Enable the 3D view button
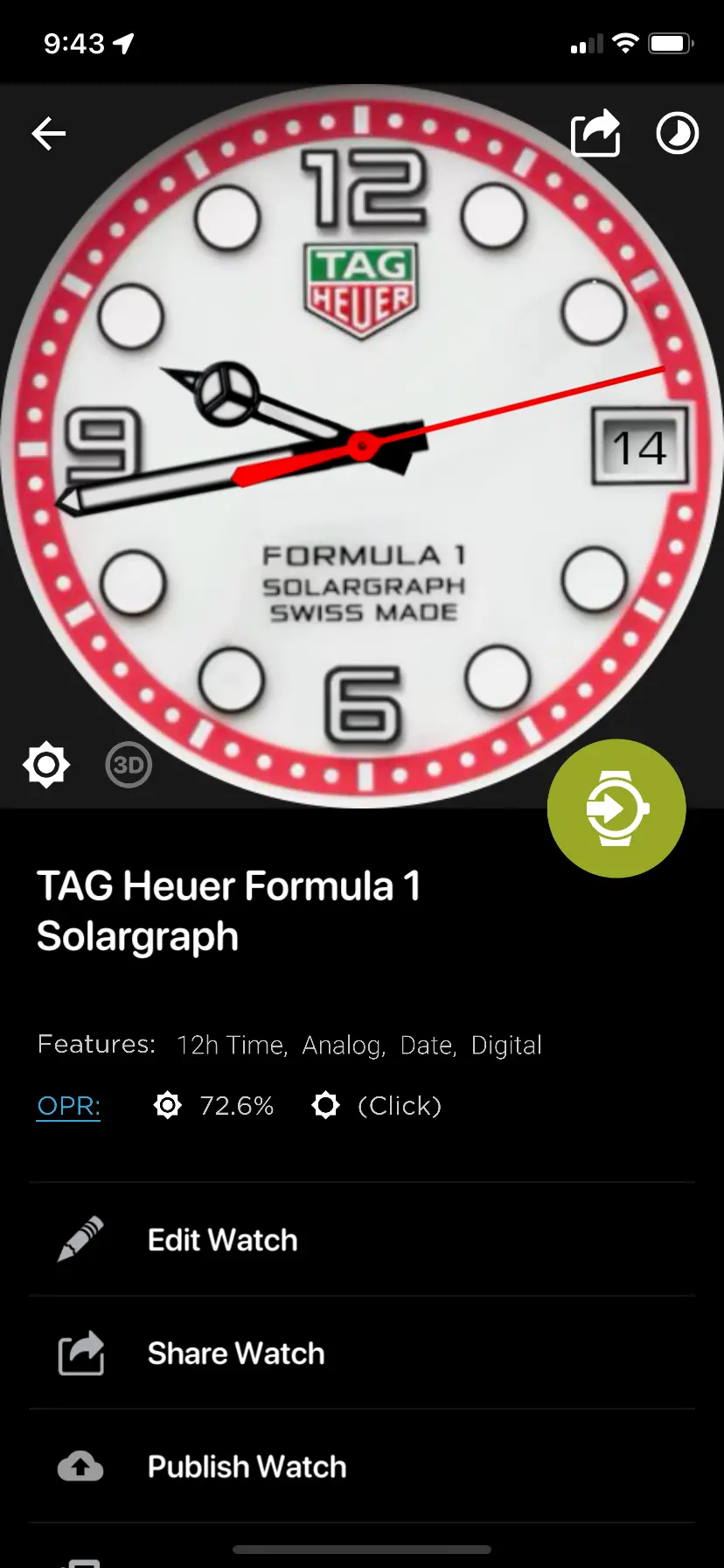 click(x=129, y=765)
